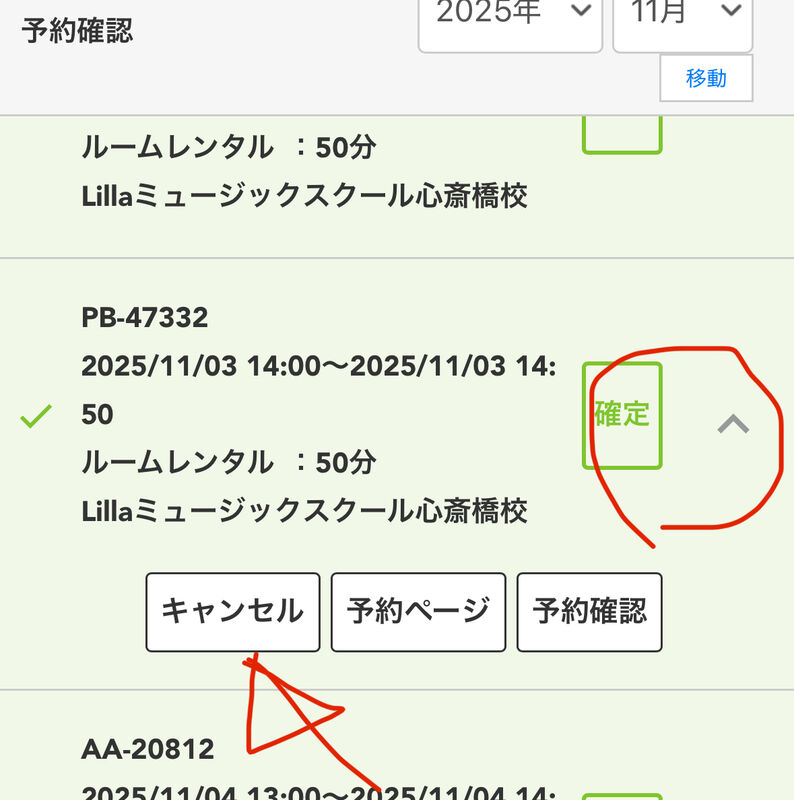Cancel reservation PB-47332 with キャンセル
The height and width of the screenshot is (800, 794).
pos(233,611)
